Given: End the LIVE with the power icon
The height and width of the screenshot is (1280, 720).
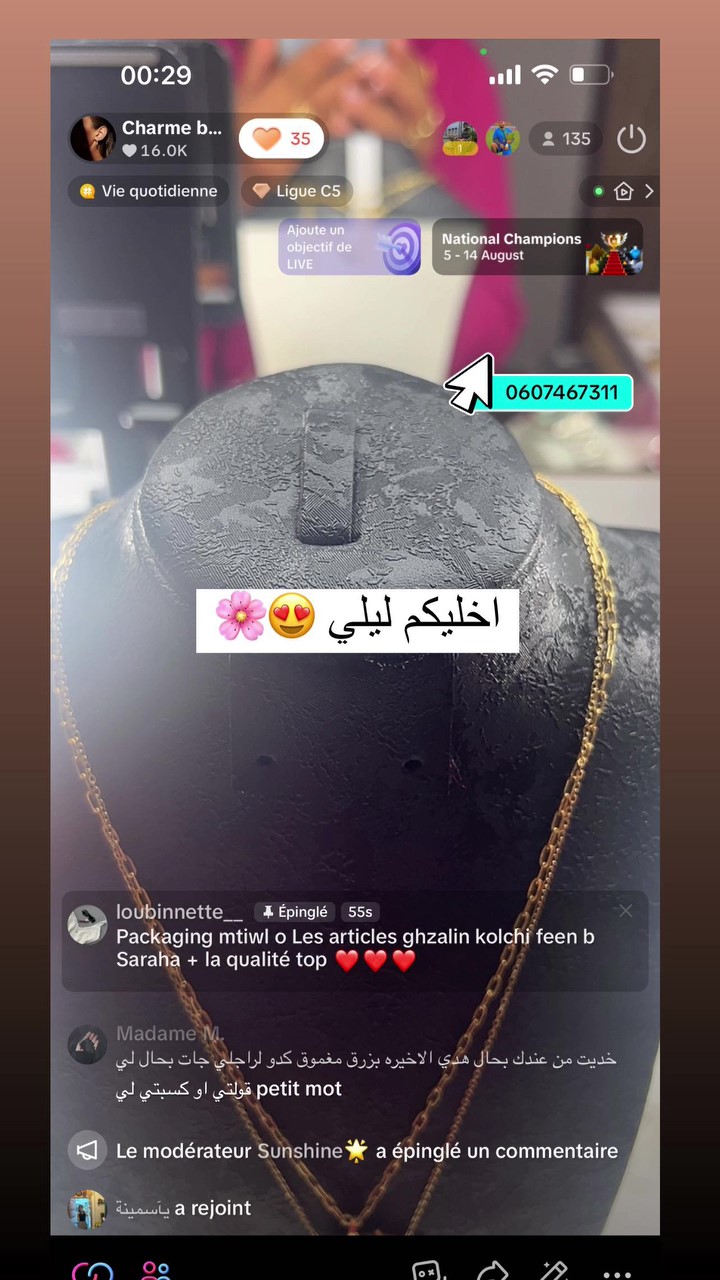Looking at the screenshot, I should click(x=631, y=139).
